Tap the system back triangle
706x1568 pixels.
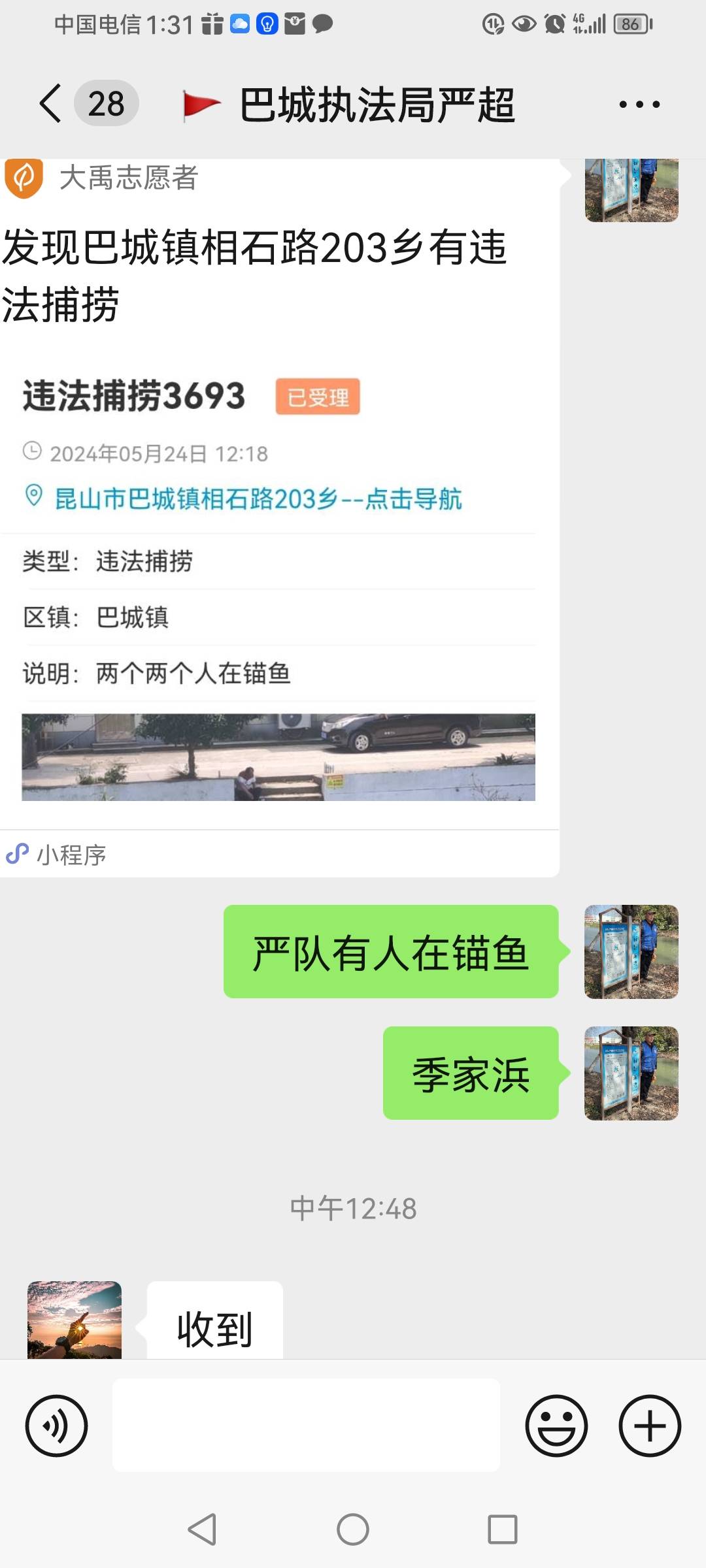click(x=202, y=1529)
